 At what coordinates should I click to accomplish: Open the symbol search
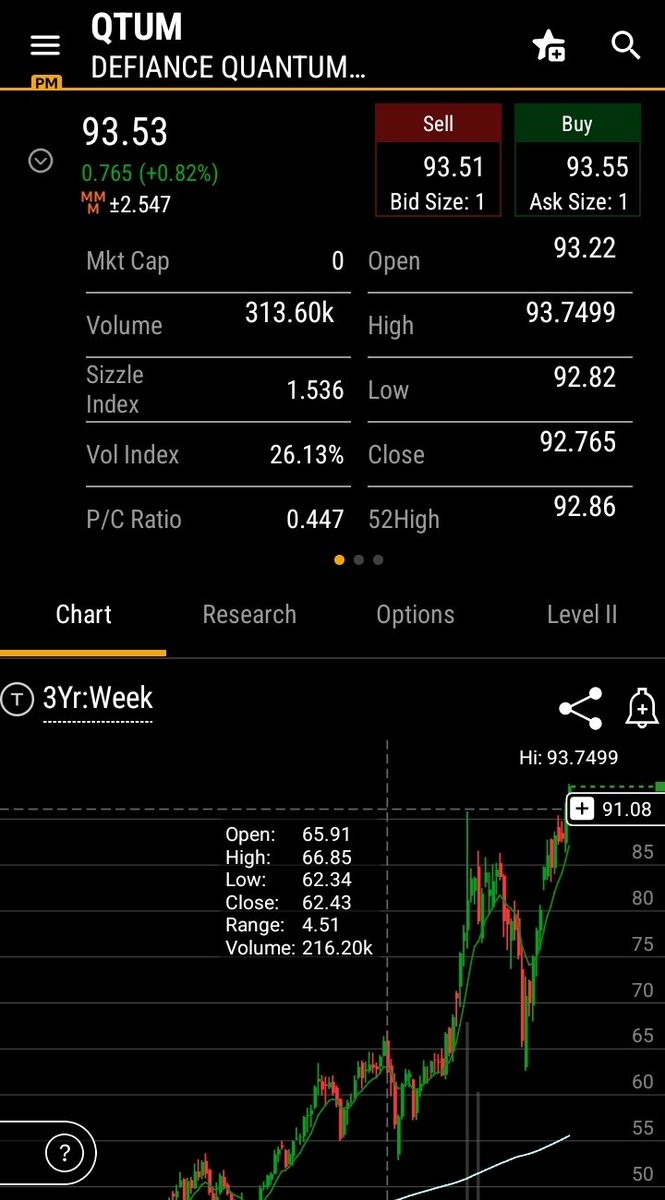(626, 45)
